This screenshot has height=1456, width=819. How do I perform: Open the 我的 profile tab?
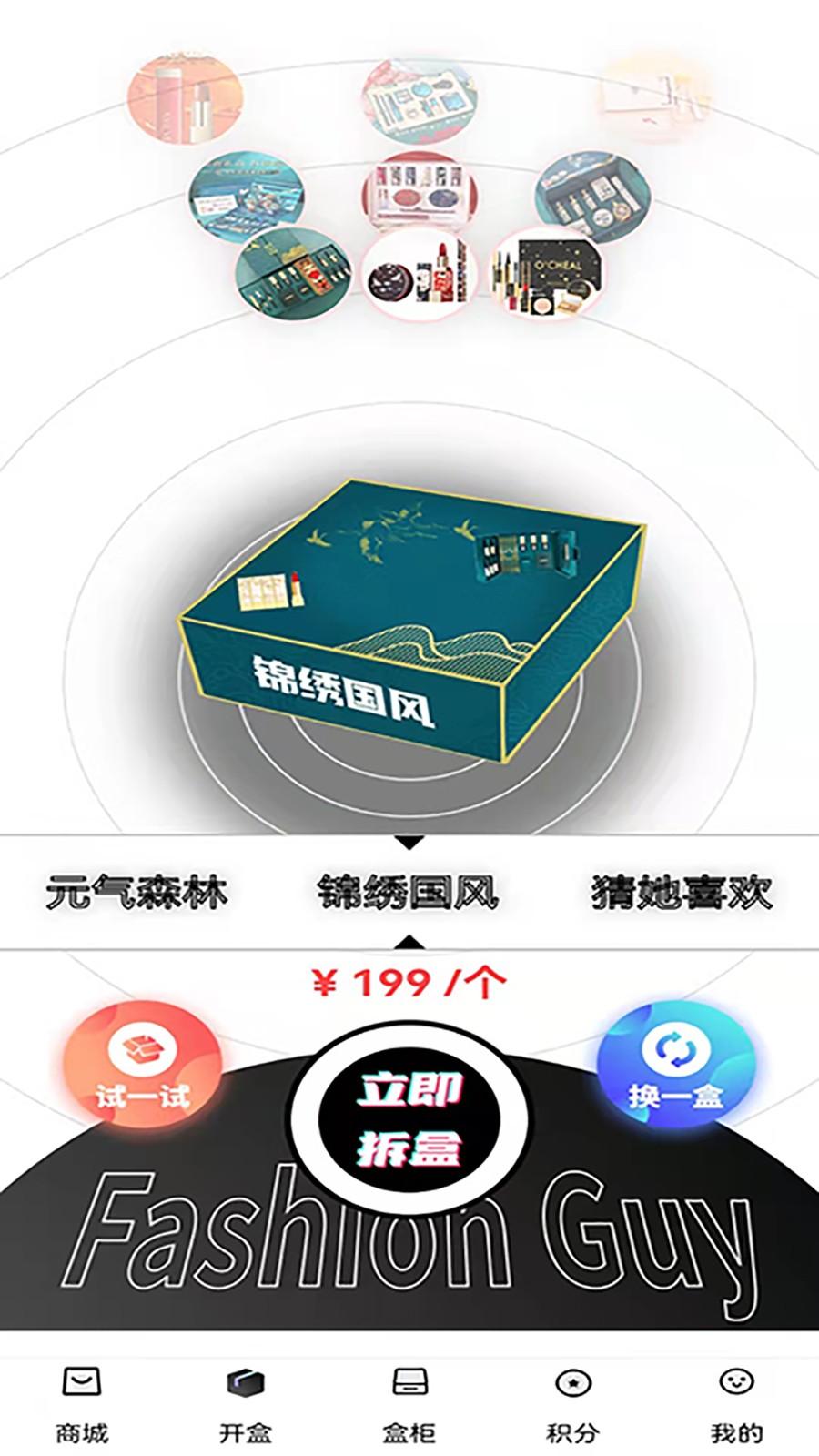pos(736,1405)
